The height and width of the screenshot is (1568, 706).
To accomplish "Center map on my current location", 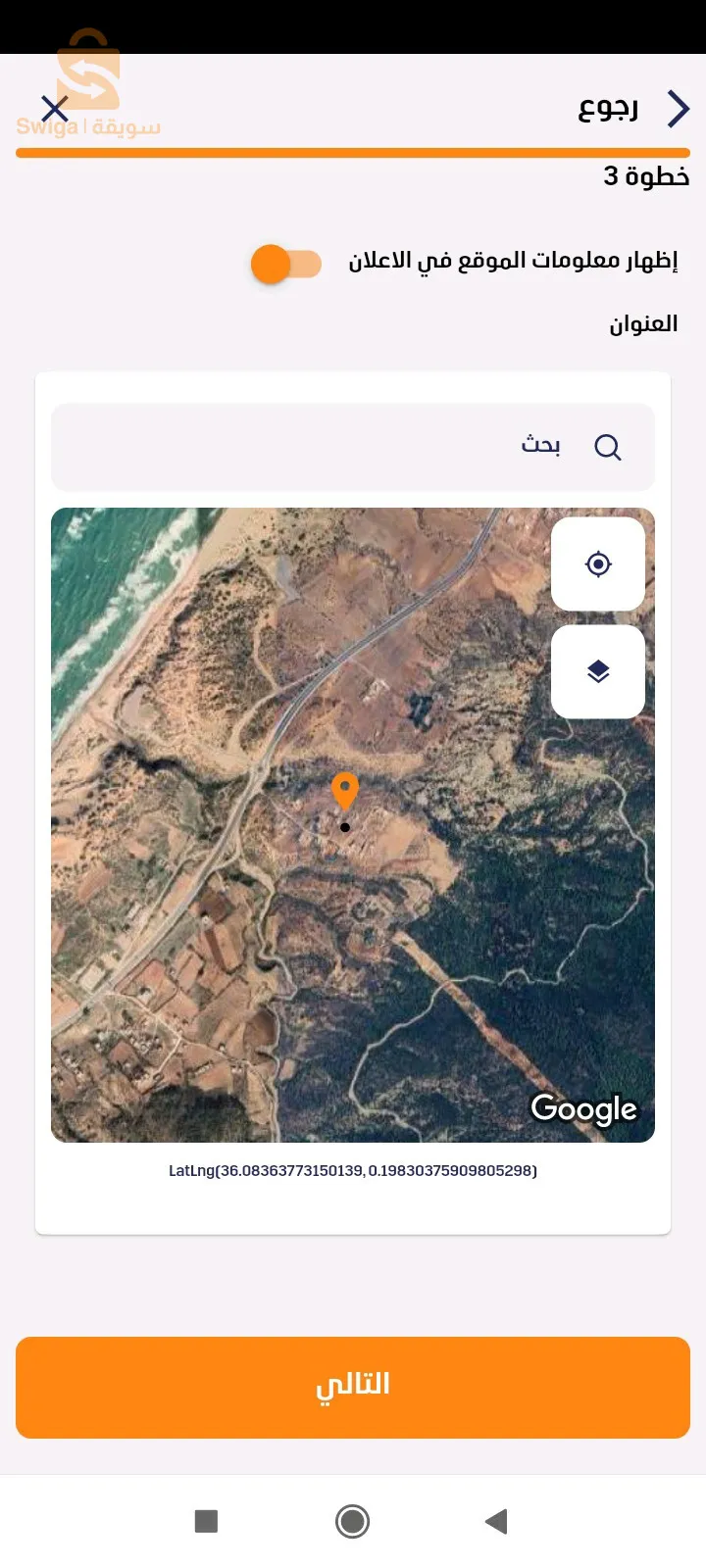I will (598, 564).
